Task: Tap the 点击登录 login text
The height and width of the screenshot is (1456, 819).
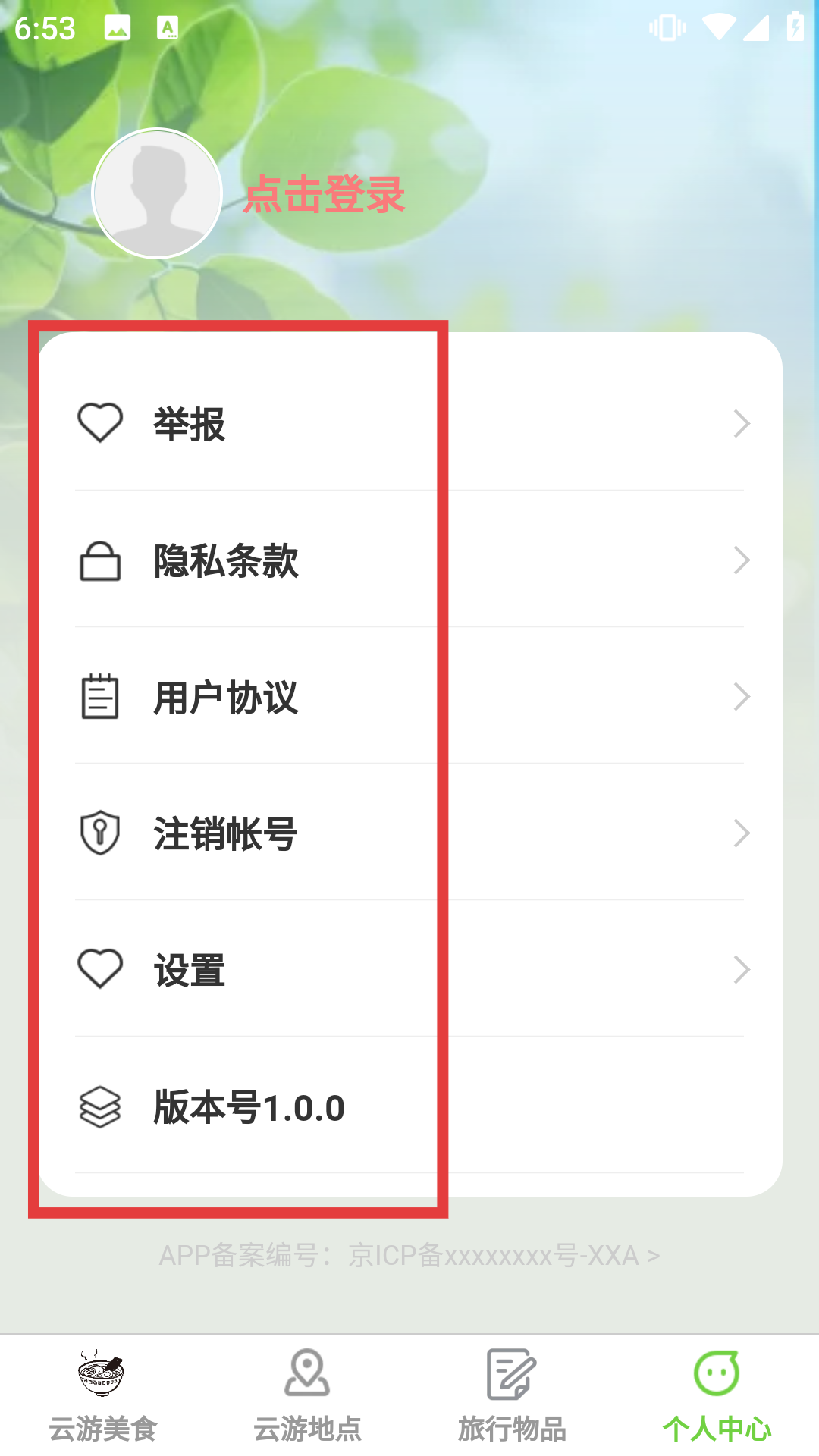Action: (324, 194)
